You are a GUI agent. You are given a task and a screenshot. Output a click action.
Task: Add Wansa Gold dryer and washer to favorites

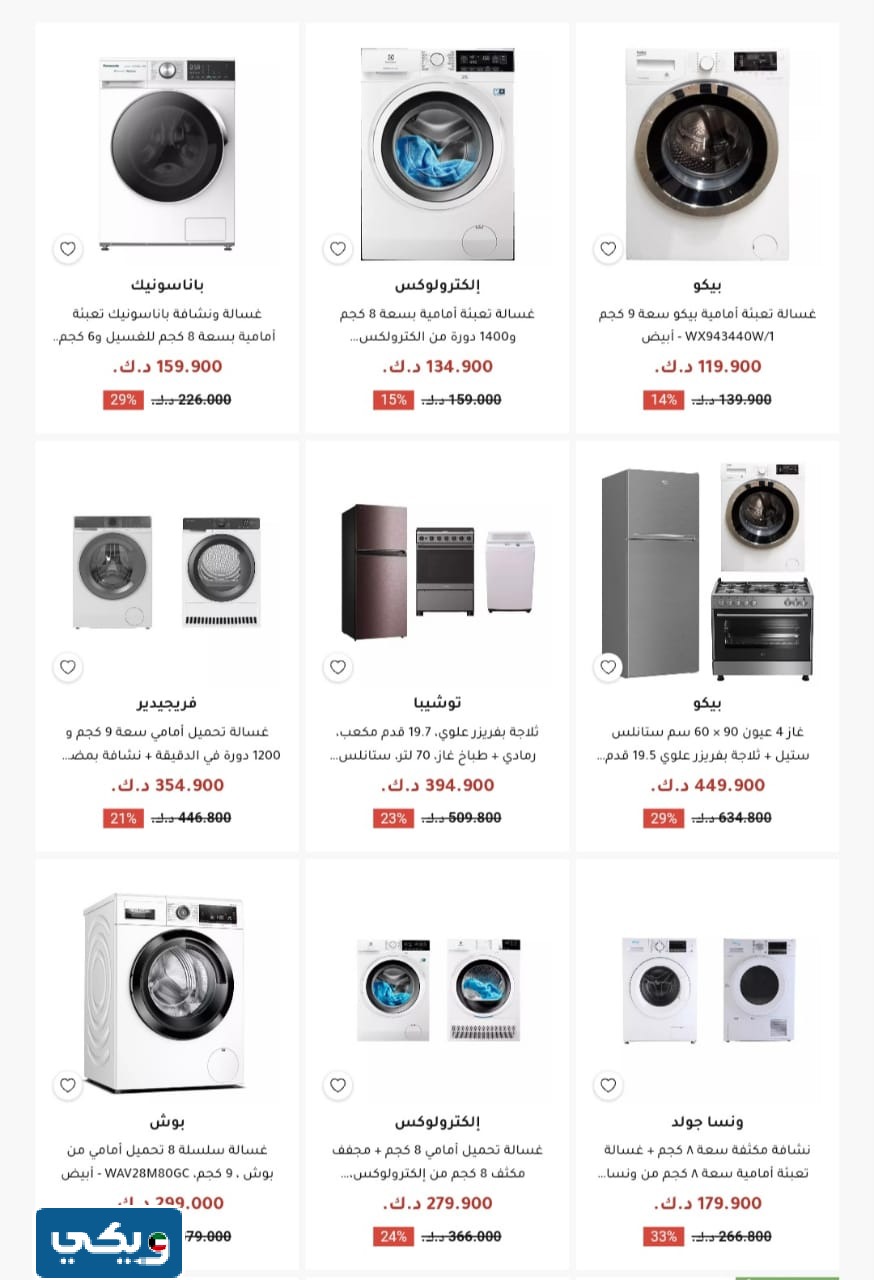pyautogui.click(x=608, y=1085)
